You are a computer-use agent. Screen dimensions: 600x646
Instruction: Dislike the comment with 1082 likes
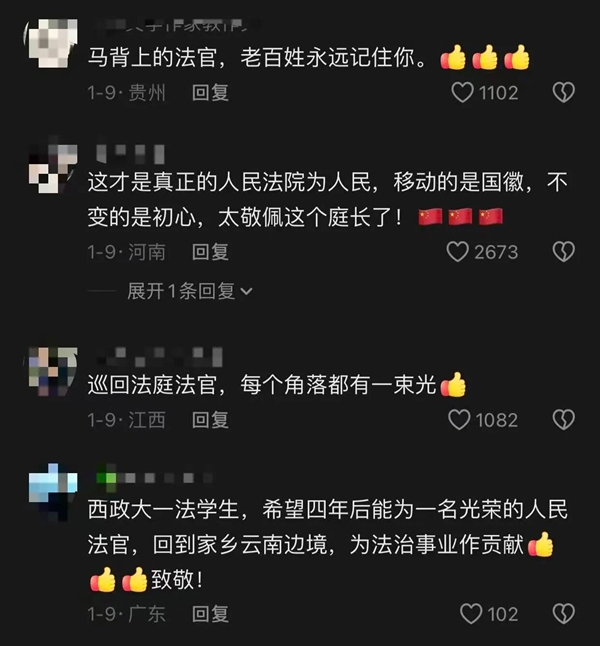(x=563, y=420)
